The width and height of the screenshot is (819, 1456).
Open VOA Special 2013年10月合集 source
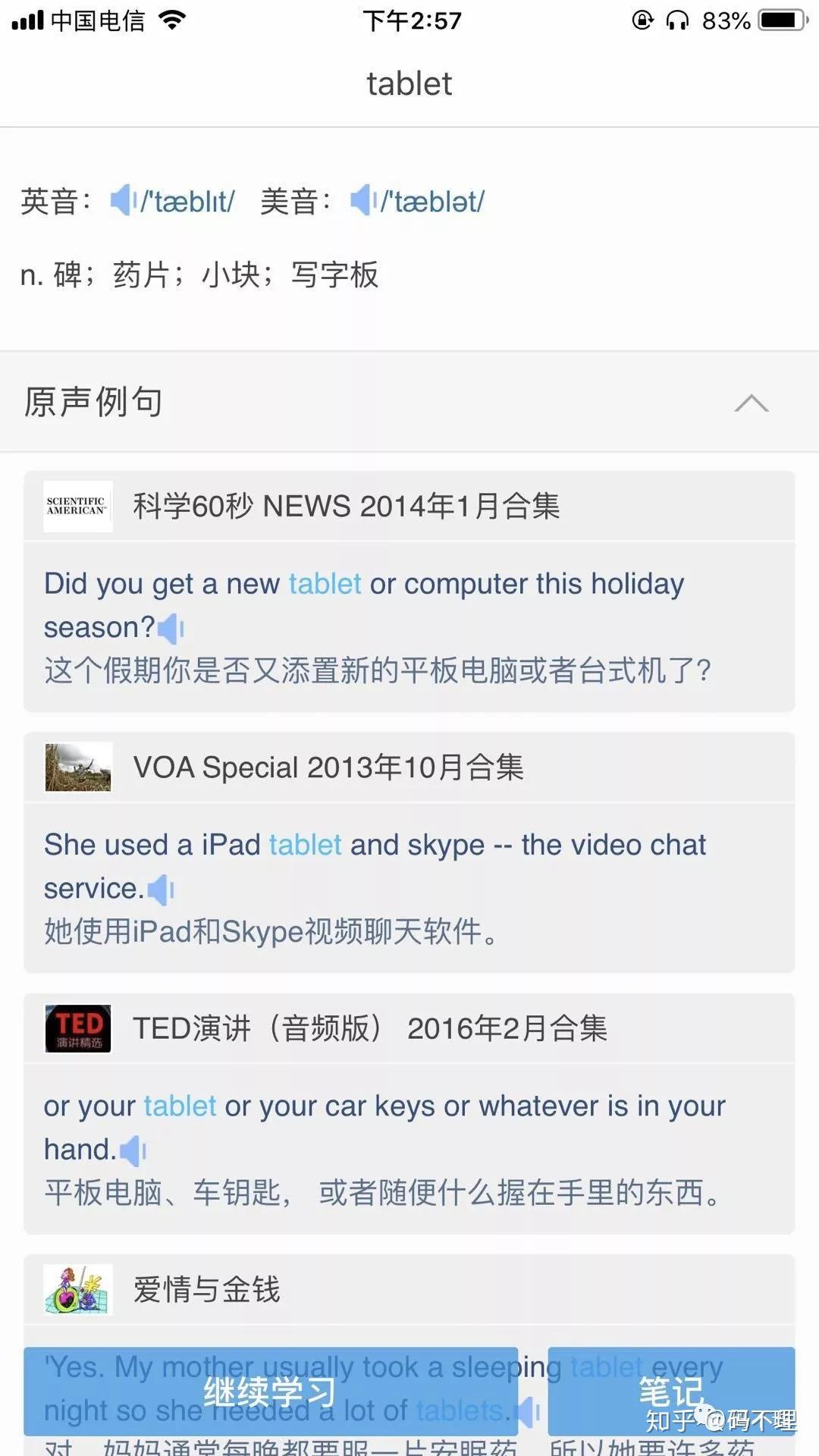[x=328, y=767]
